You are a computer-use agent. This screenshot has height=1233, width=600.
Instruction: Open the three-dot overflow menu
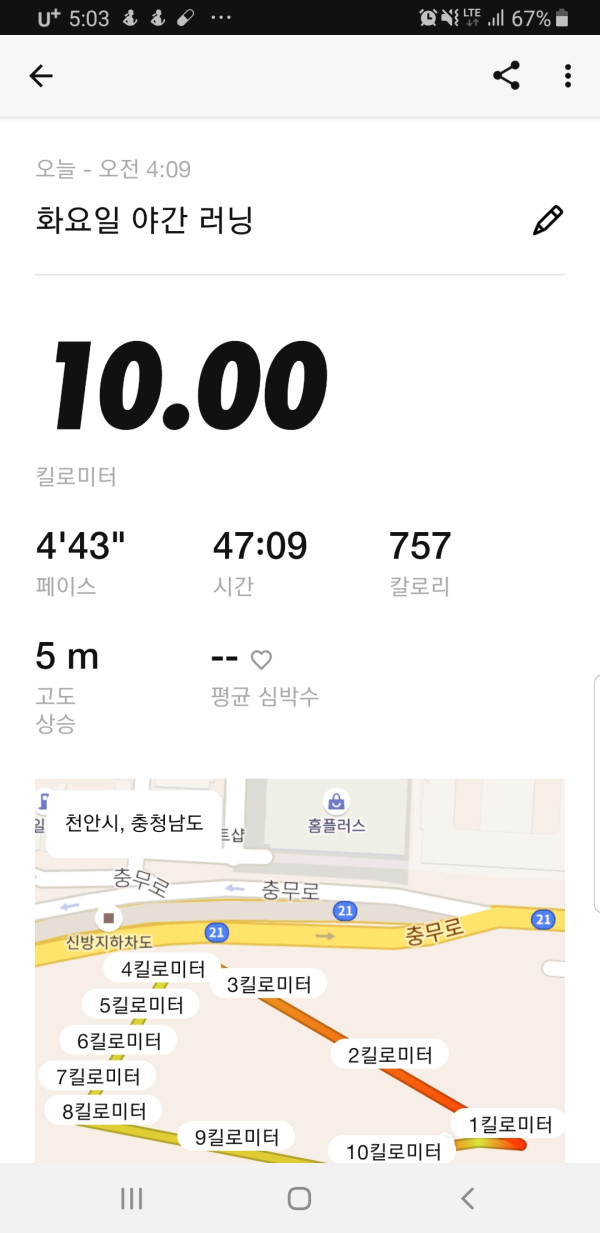click(x=567, y=76)
